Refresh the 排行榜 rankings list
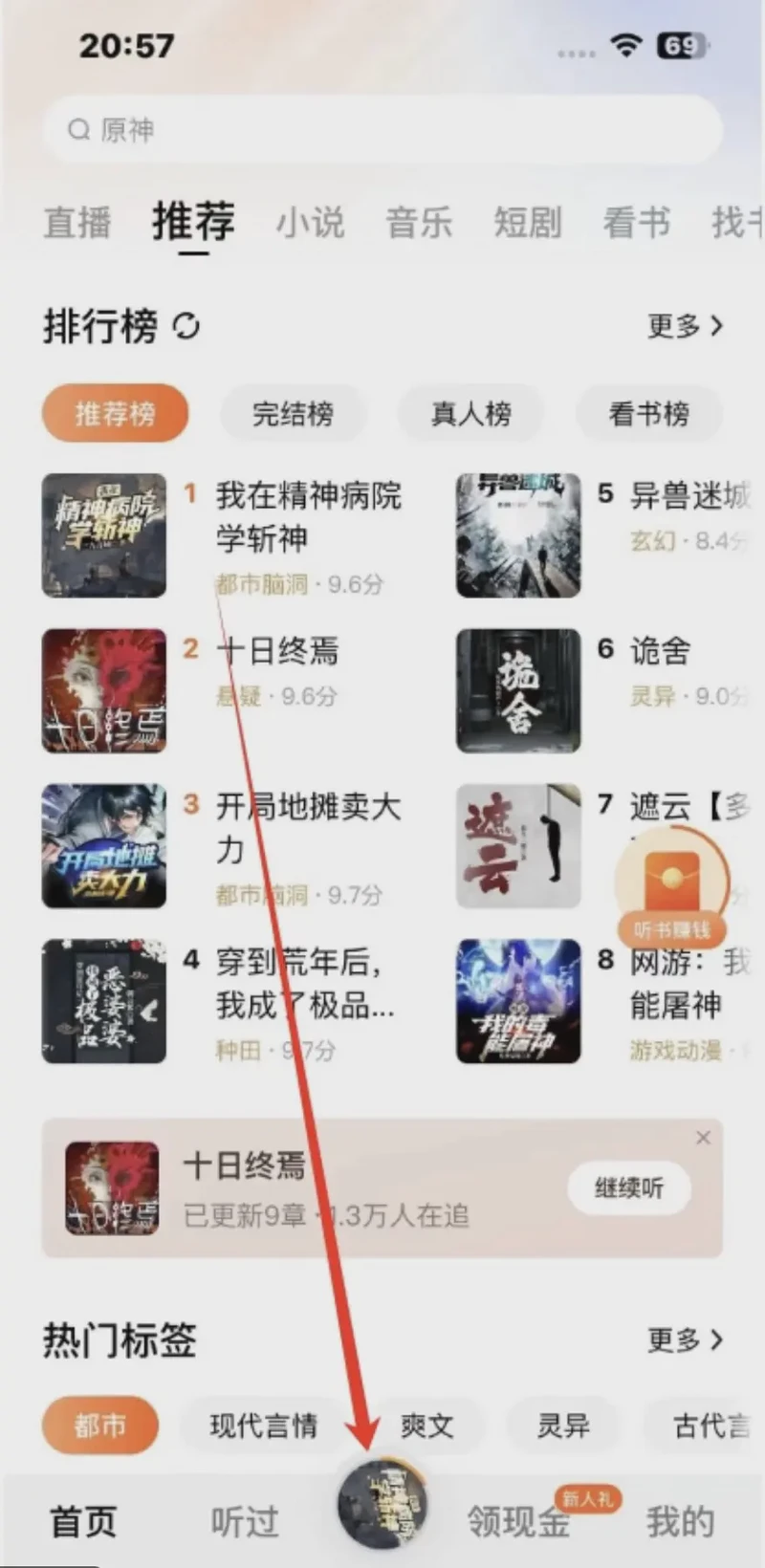Viewport: 765px width, 1568px height. [x=186, y=326]
